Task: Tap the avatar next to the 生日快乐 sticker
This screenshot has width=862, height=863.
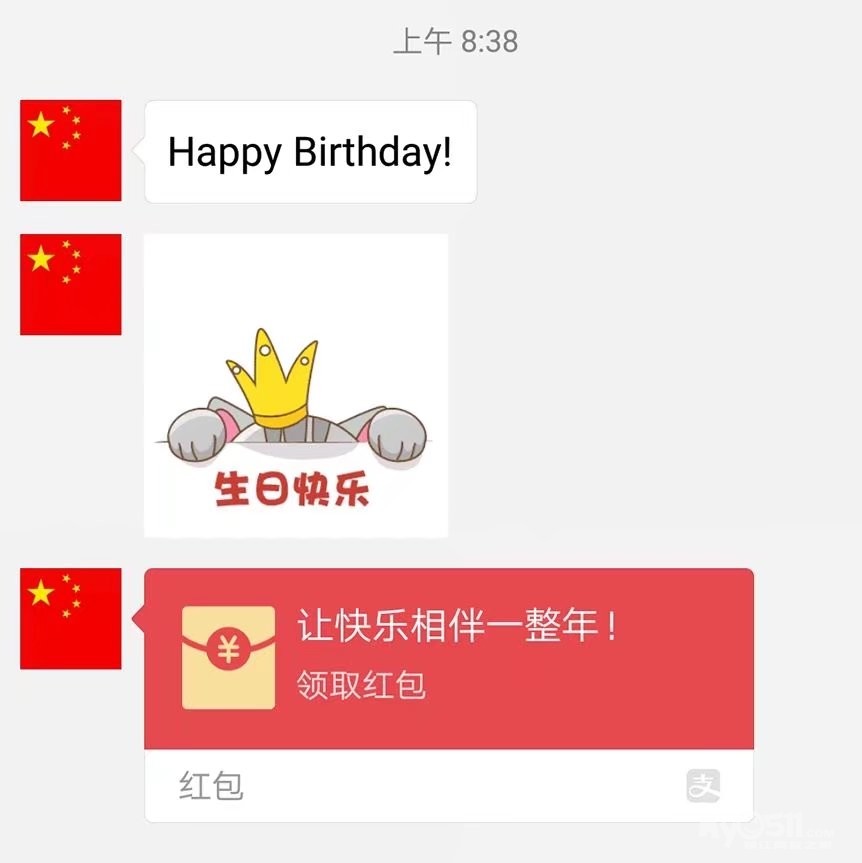Action: click(71, 285)
